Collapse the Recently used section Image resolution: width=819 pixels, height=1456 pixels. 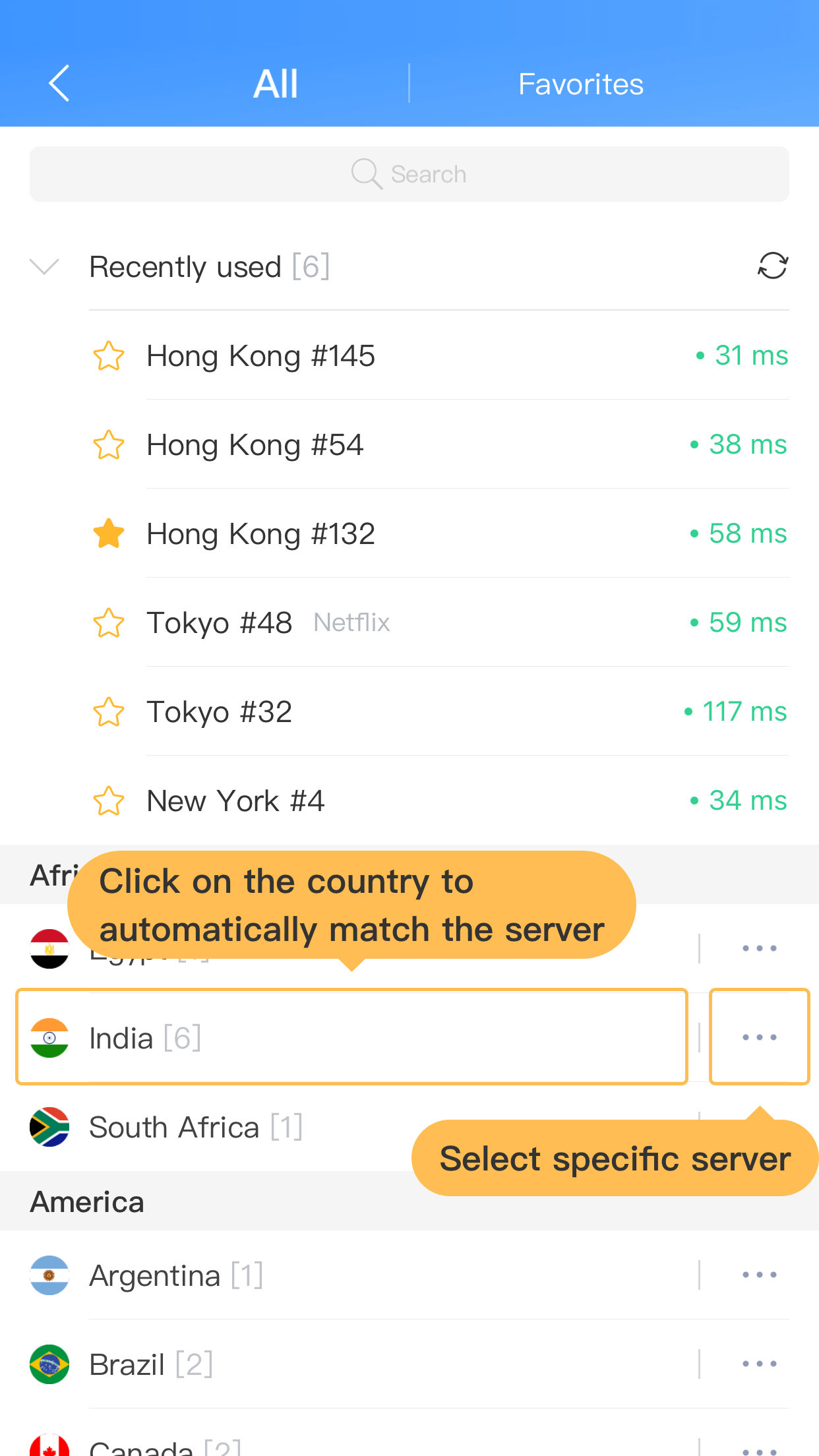point(45,267)
